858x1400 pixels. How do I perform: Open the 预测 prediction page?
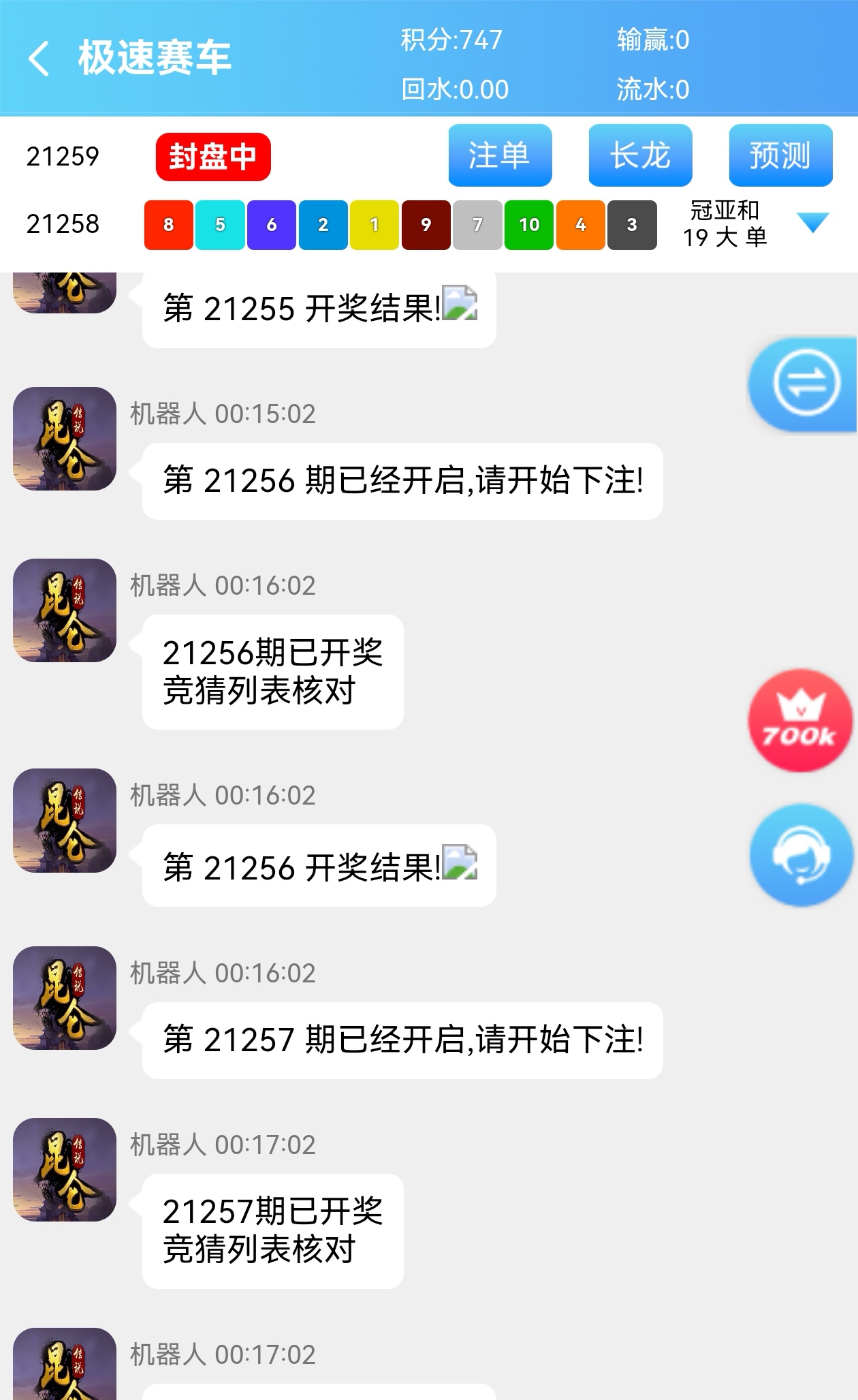click(x=780, y=155)
